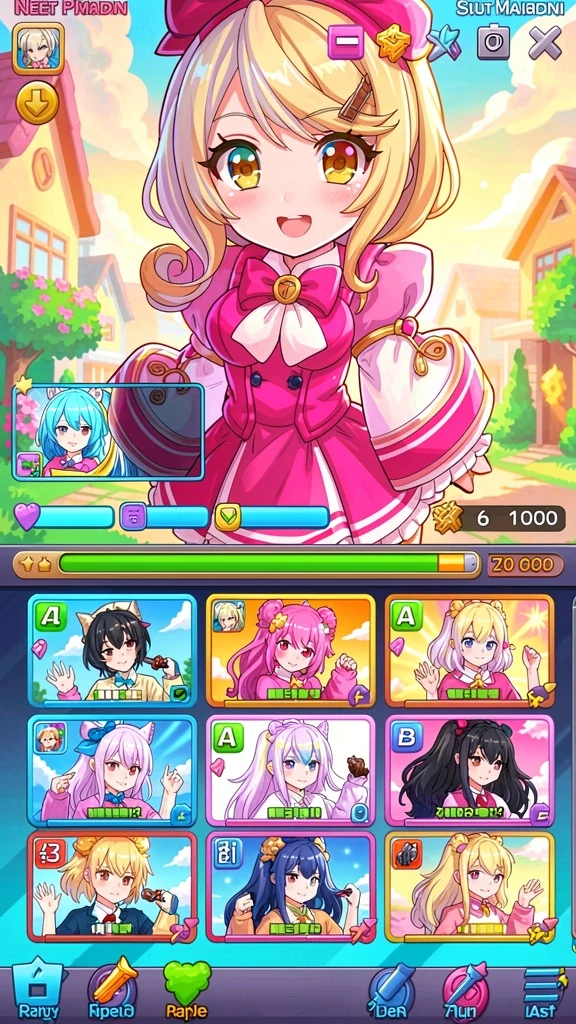The height and width of the screenshot is (1024, 576).
Task: Tap the camera screenshot icon
Action: tap(494, 43)
